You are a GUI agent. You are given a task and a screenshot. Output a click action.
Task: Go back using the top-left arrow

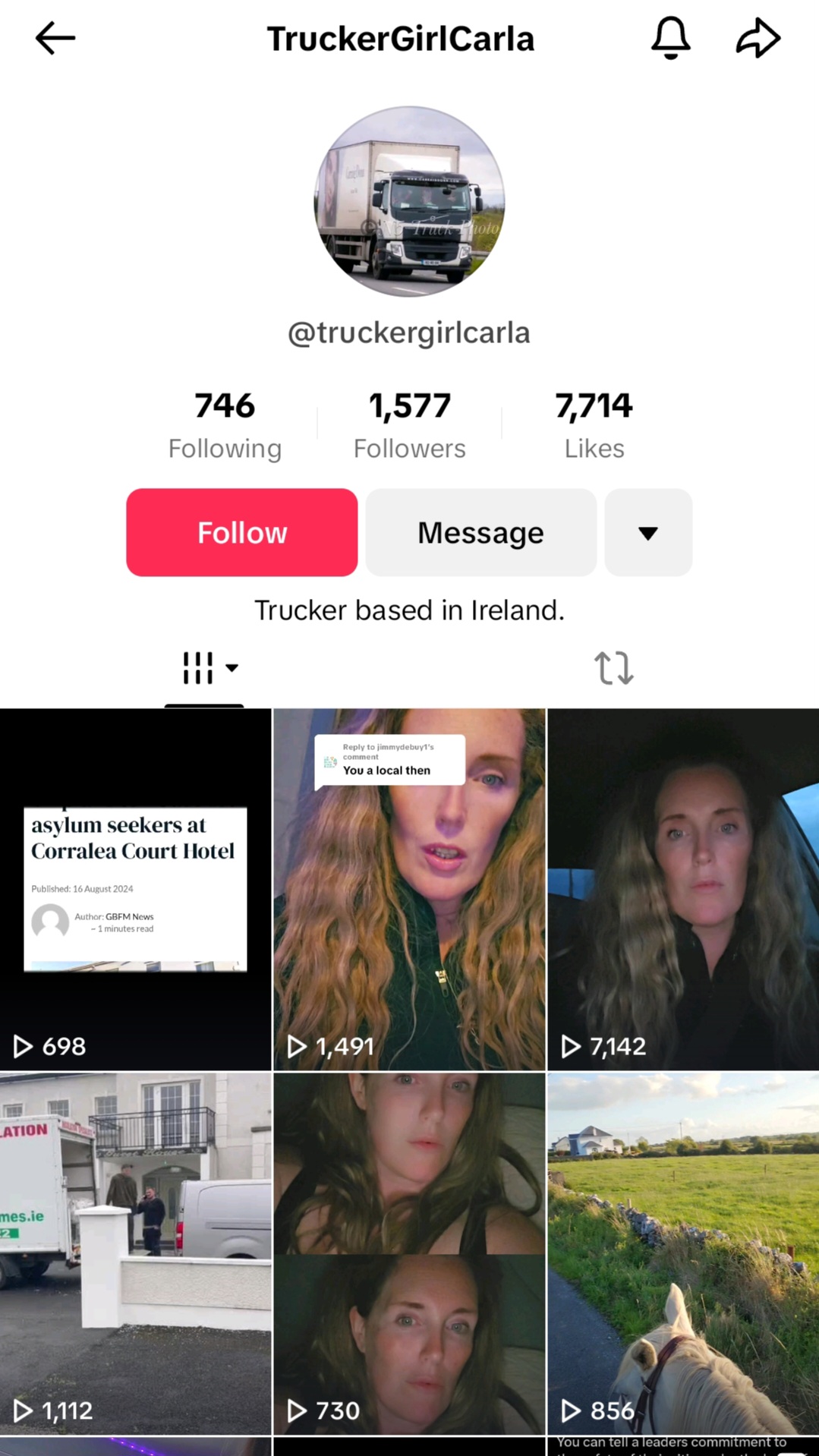55,38
